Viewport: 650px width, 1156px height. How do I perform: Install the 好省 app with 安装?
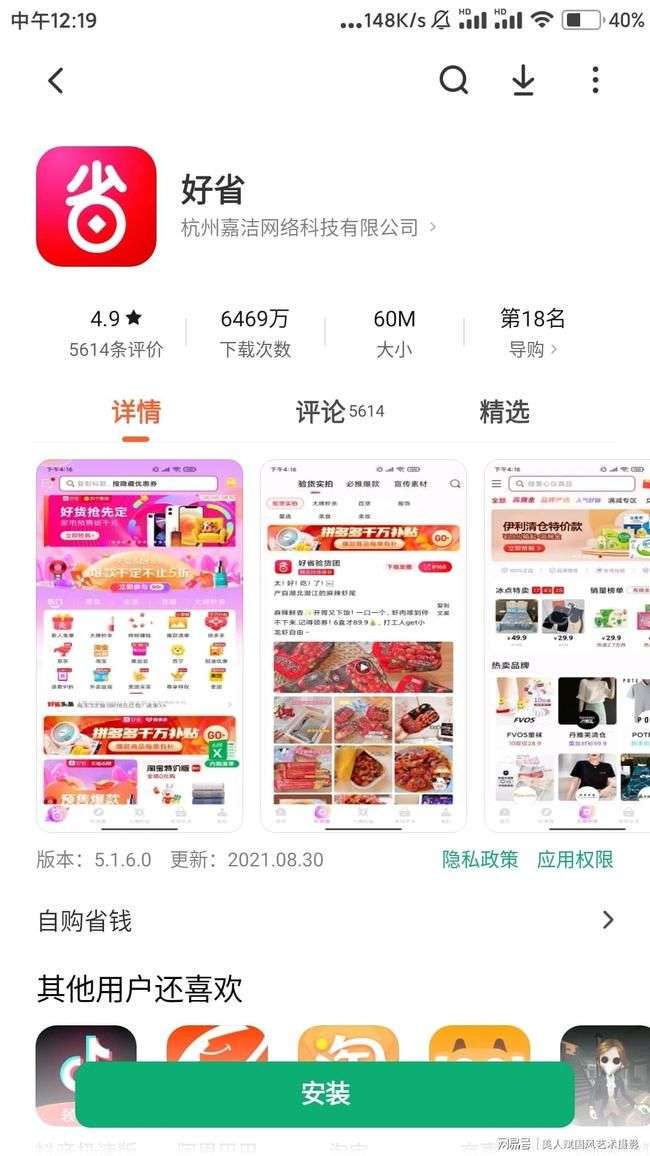coord(325,1094)
